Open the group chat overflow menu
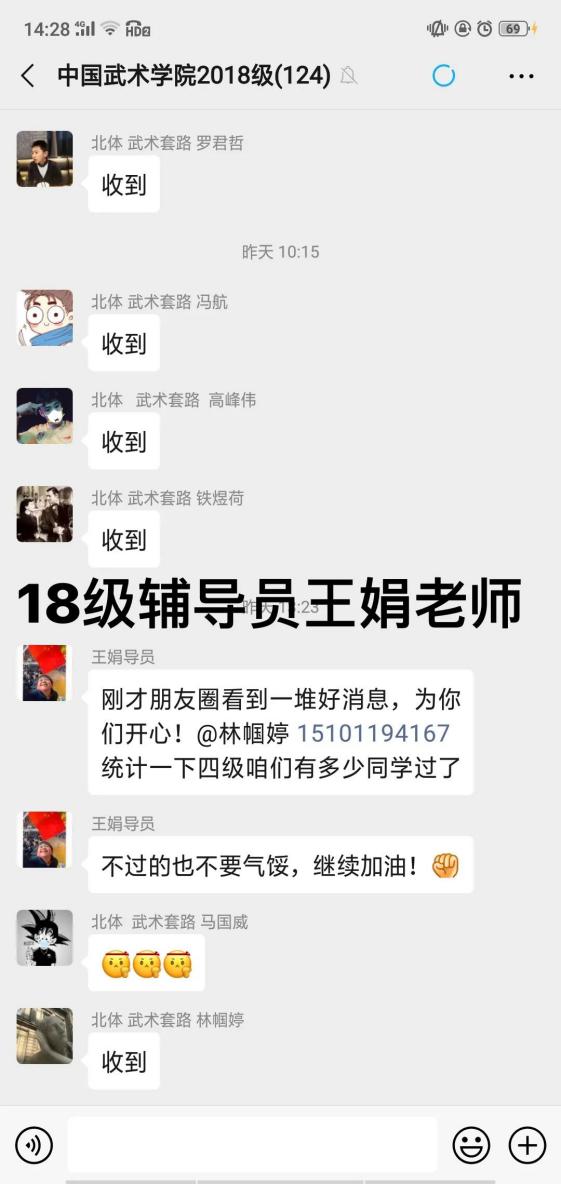Viewport: 561px width, 1184px height. 521,76
